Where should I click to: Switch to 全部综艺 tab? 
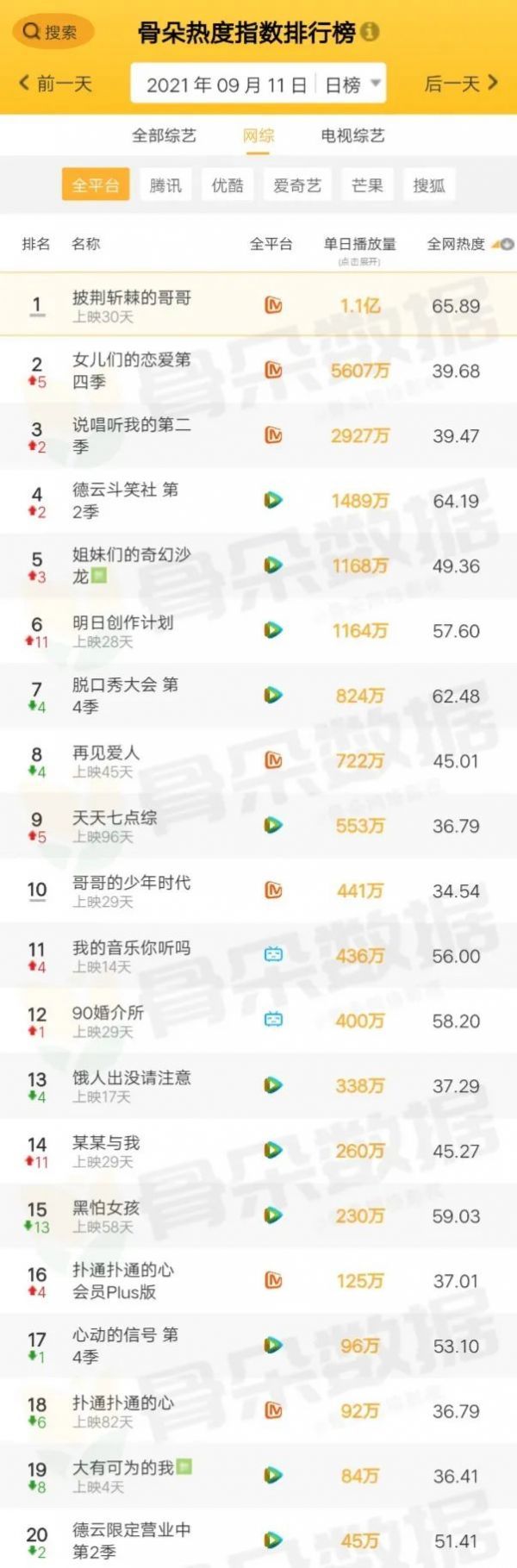(164, 135)
